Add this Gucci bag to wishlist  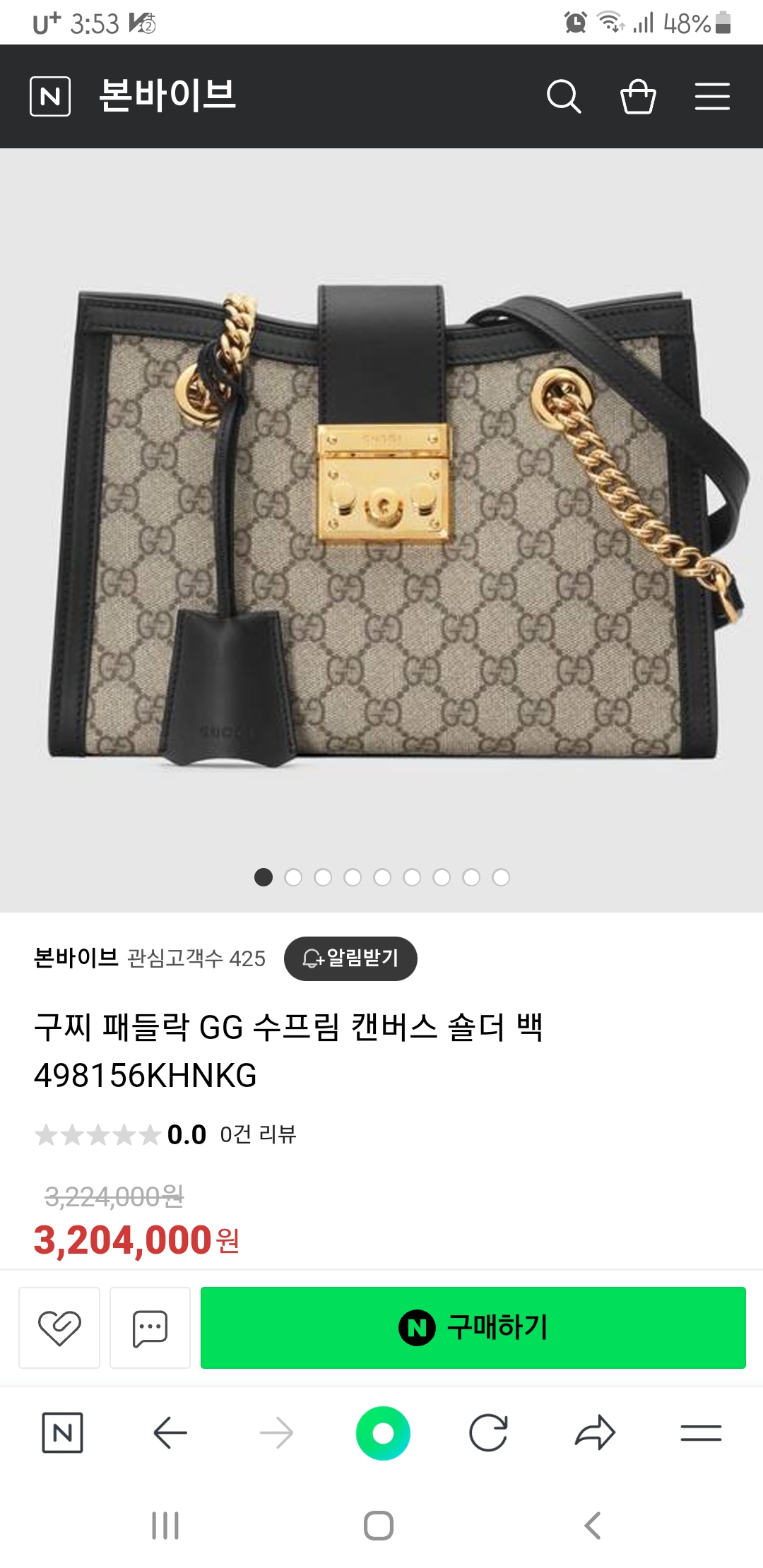[x=59, y=1328]
